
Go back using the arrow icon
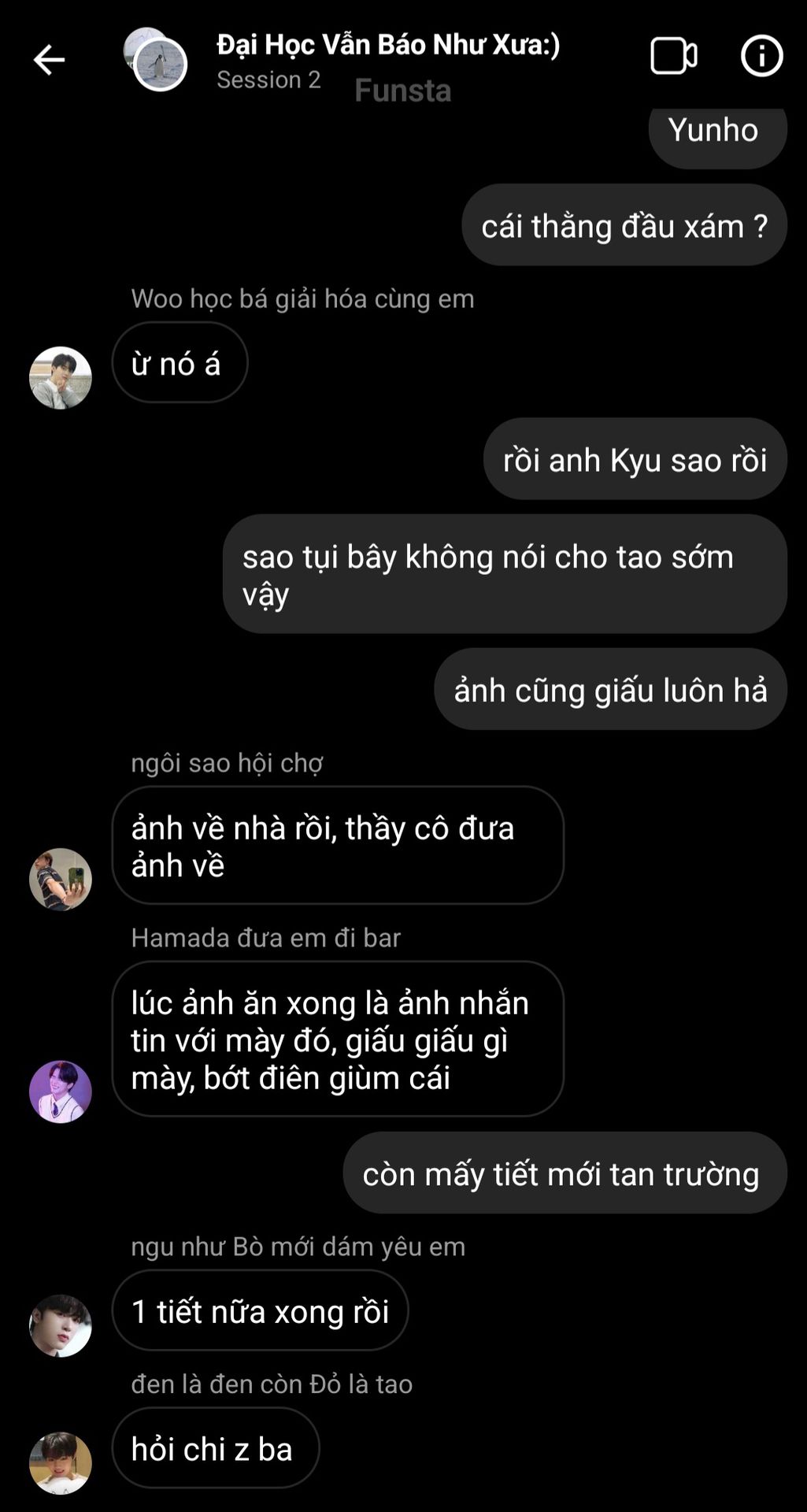click(x=48, y=60)
